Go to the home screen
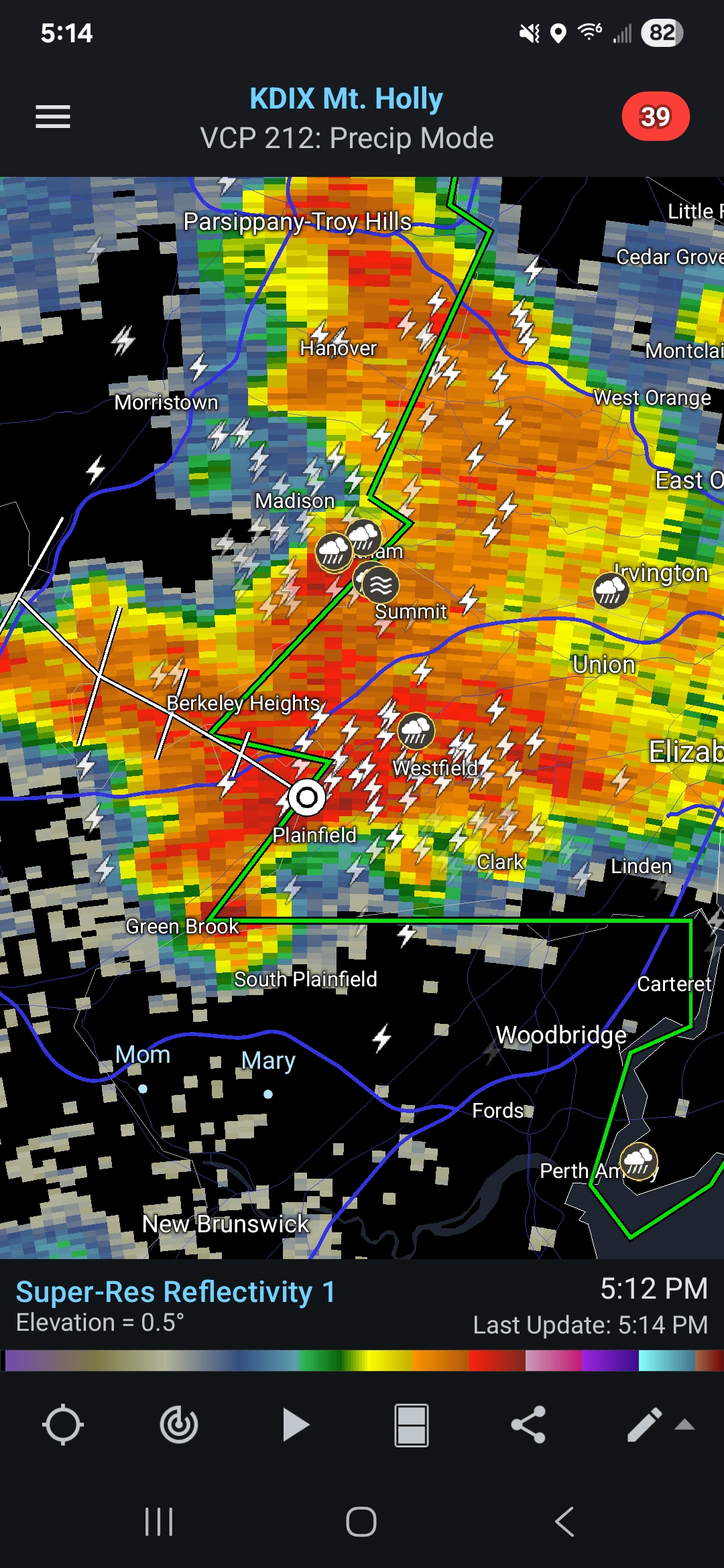724x1568 pixels. tap(361, 1521)
